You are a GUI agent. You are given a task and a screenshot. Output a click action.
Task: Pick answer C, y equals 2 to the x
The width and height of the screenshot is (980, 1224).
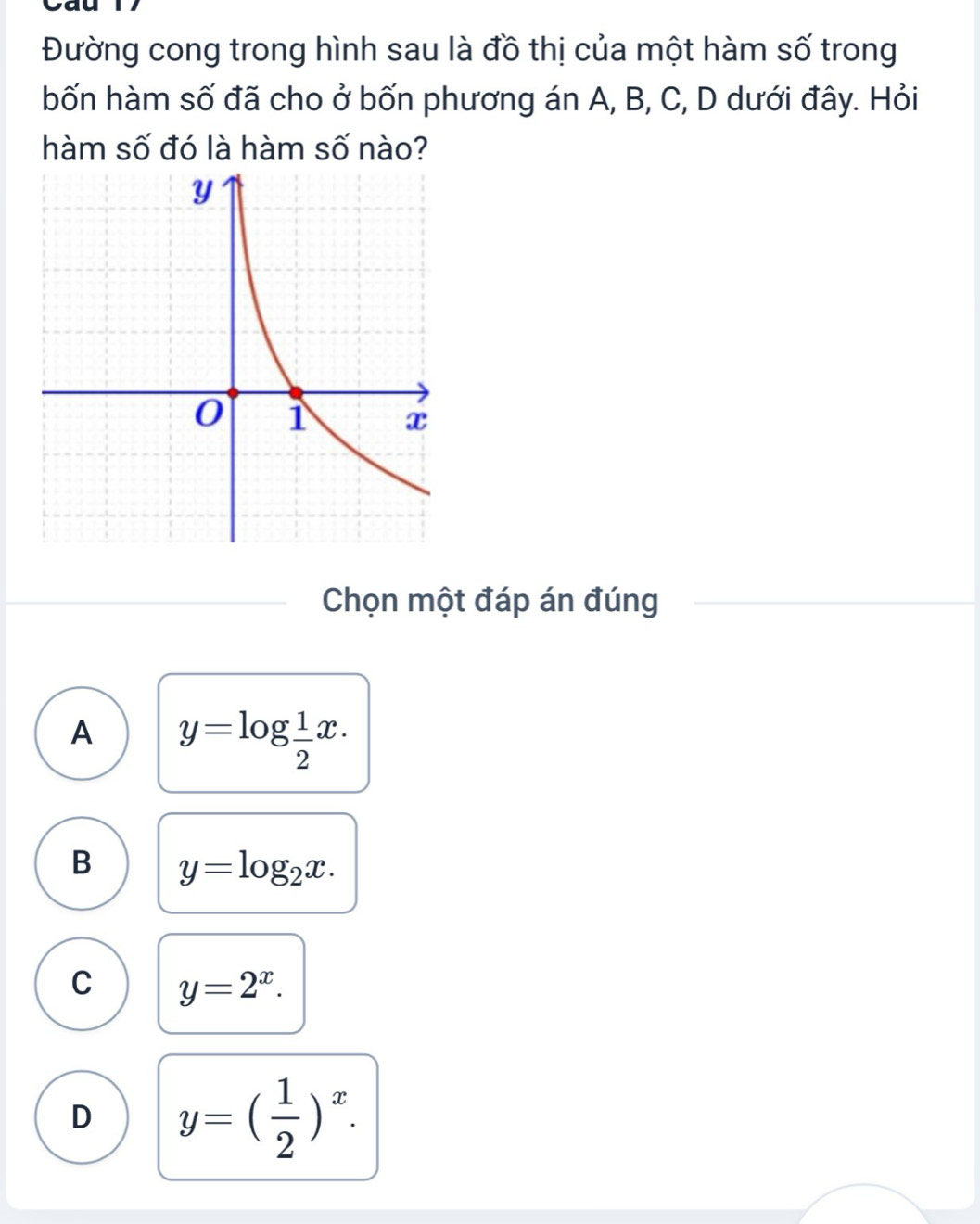(82, 984)
